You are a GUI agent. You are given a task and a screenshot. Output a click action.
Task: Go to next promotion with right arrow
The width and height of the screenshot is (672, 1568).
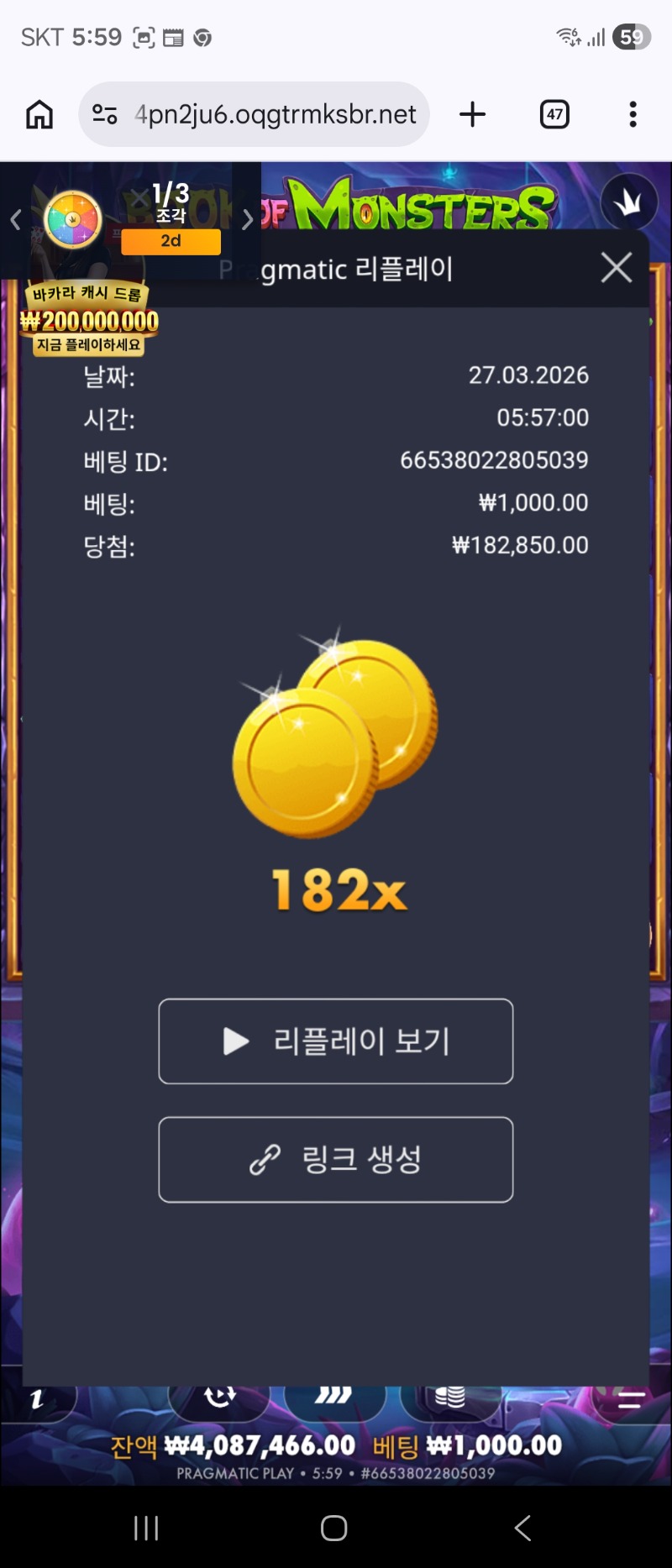click(247, 220)
